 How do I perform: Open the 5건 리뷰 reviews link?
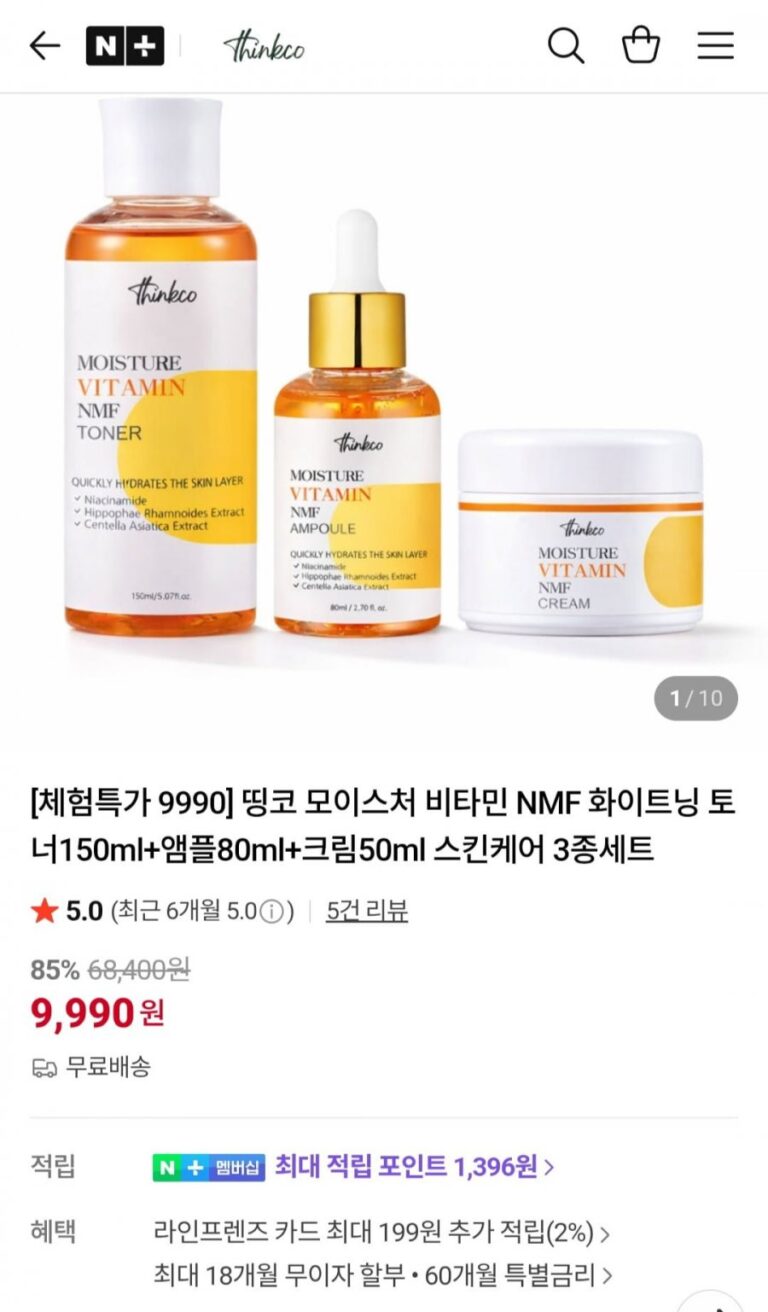[367, 911]
